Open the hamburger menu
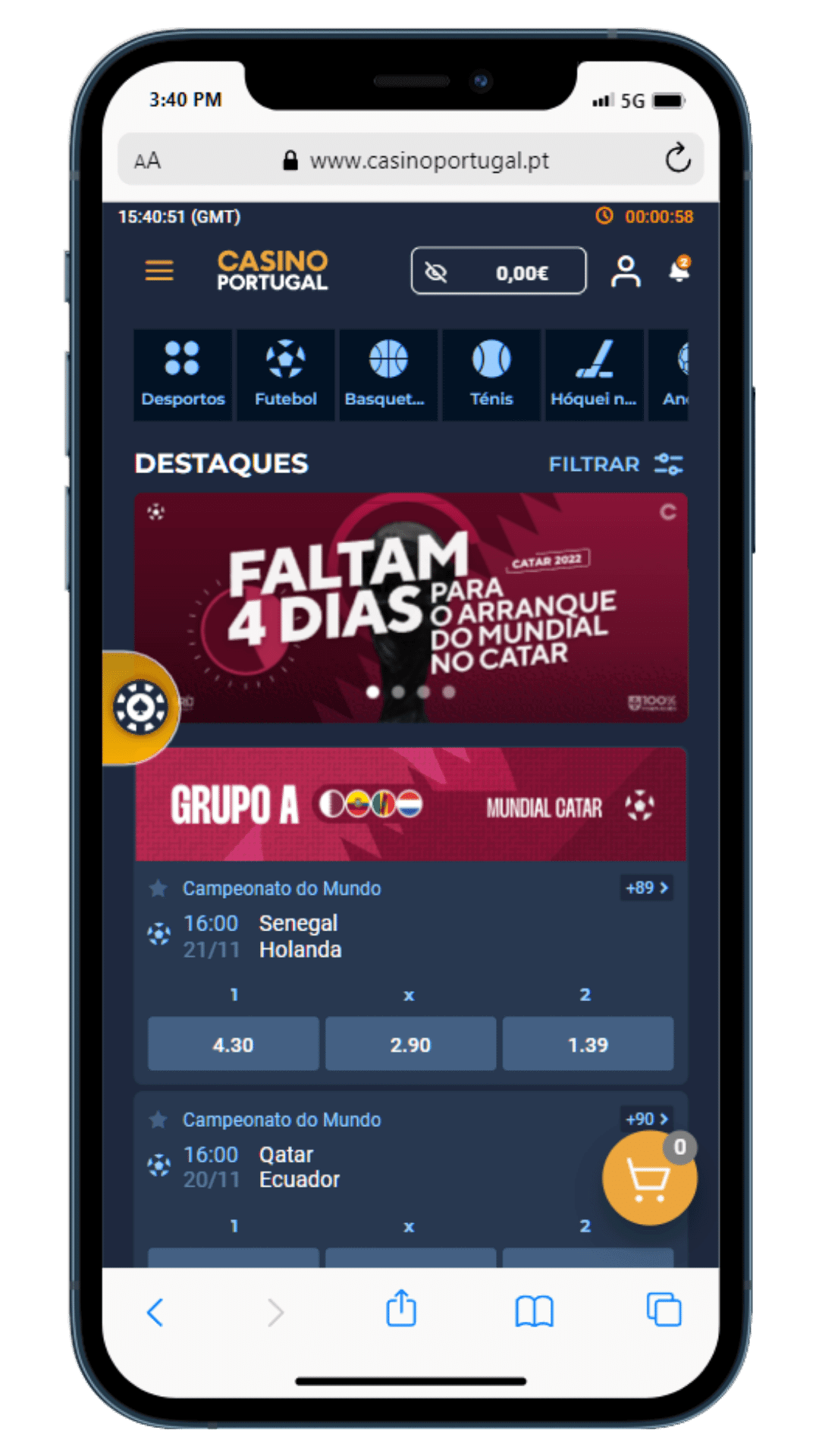 point(159,271)
